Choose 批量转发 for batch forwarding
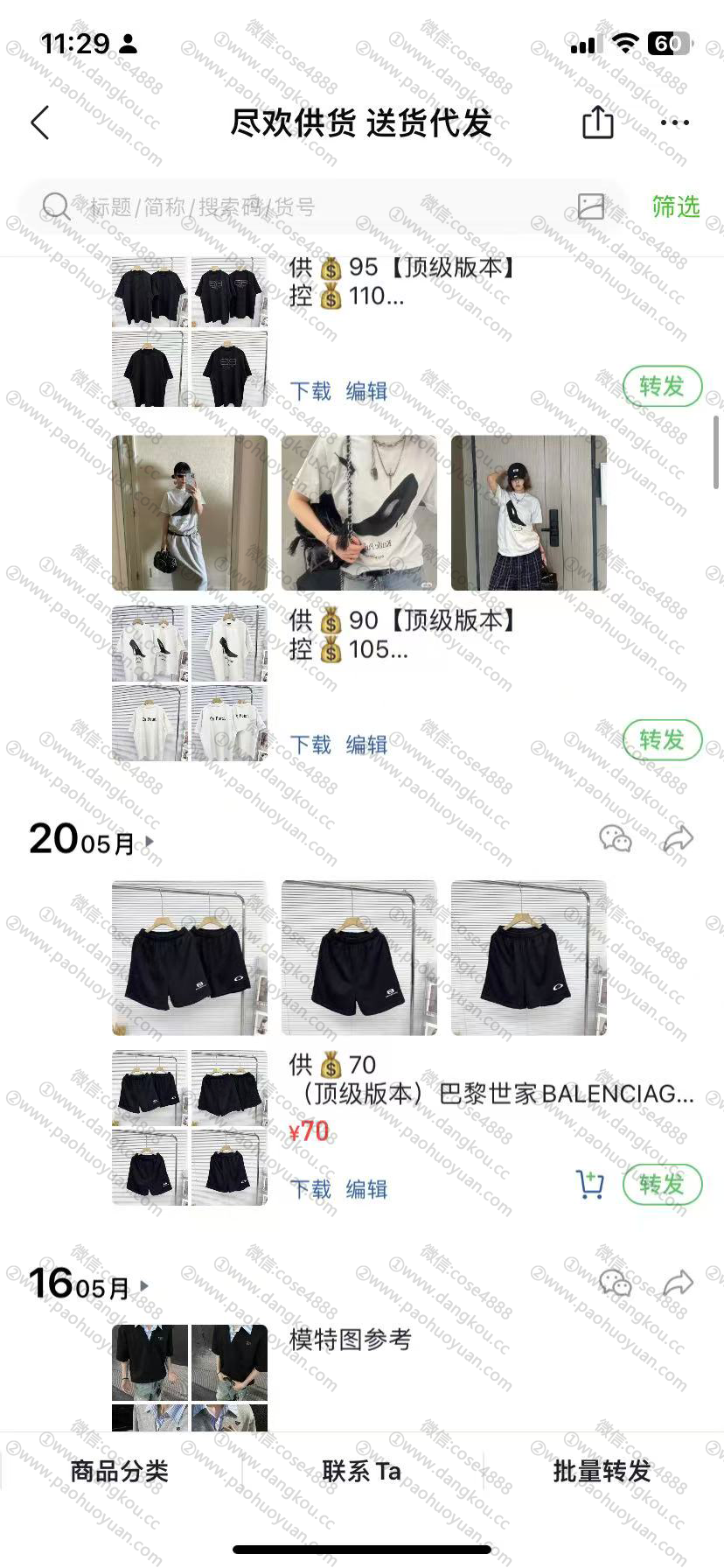The image size is (724, 1568). 602,1471
